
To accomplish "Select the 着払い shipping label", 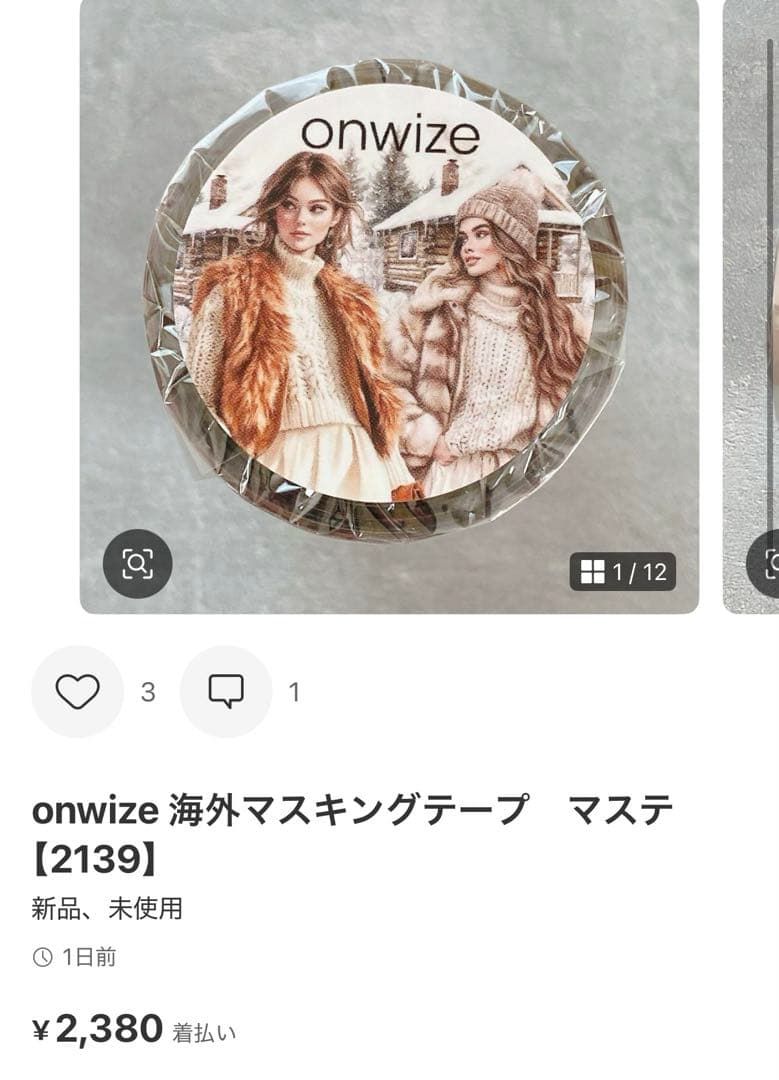I will click(x=205, y=1030).
